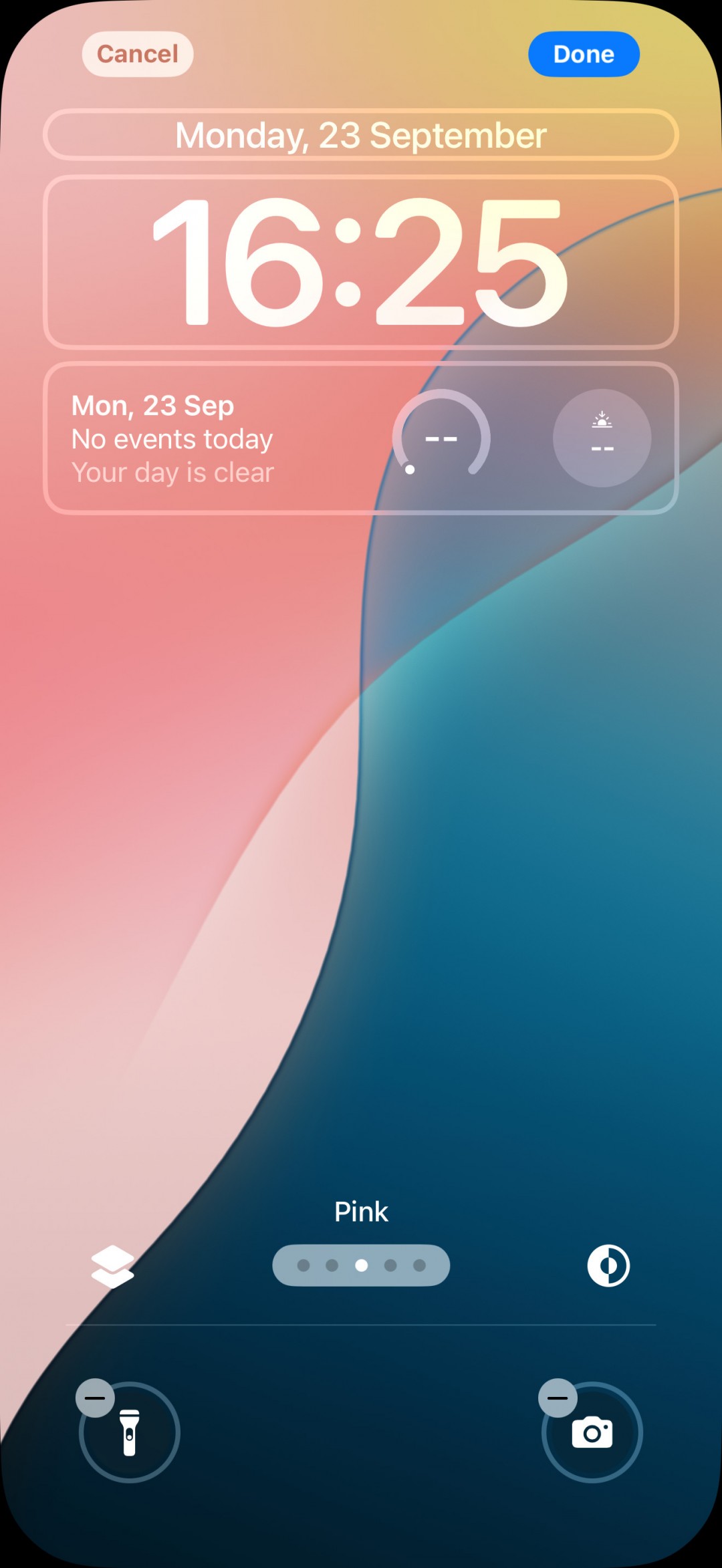This screenshot has width=722, height=1568.
Task: Edit the date widget above the clock
Action: (361, 135)
